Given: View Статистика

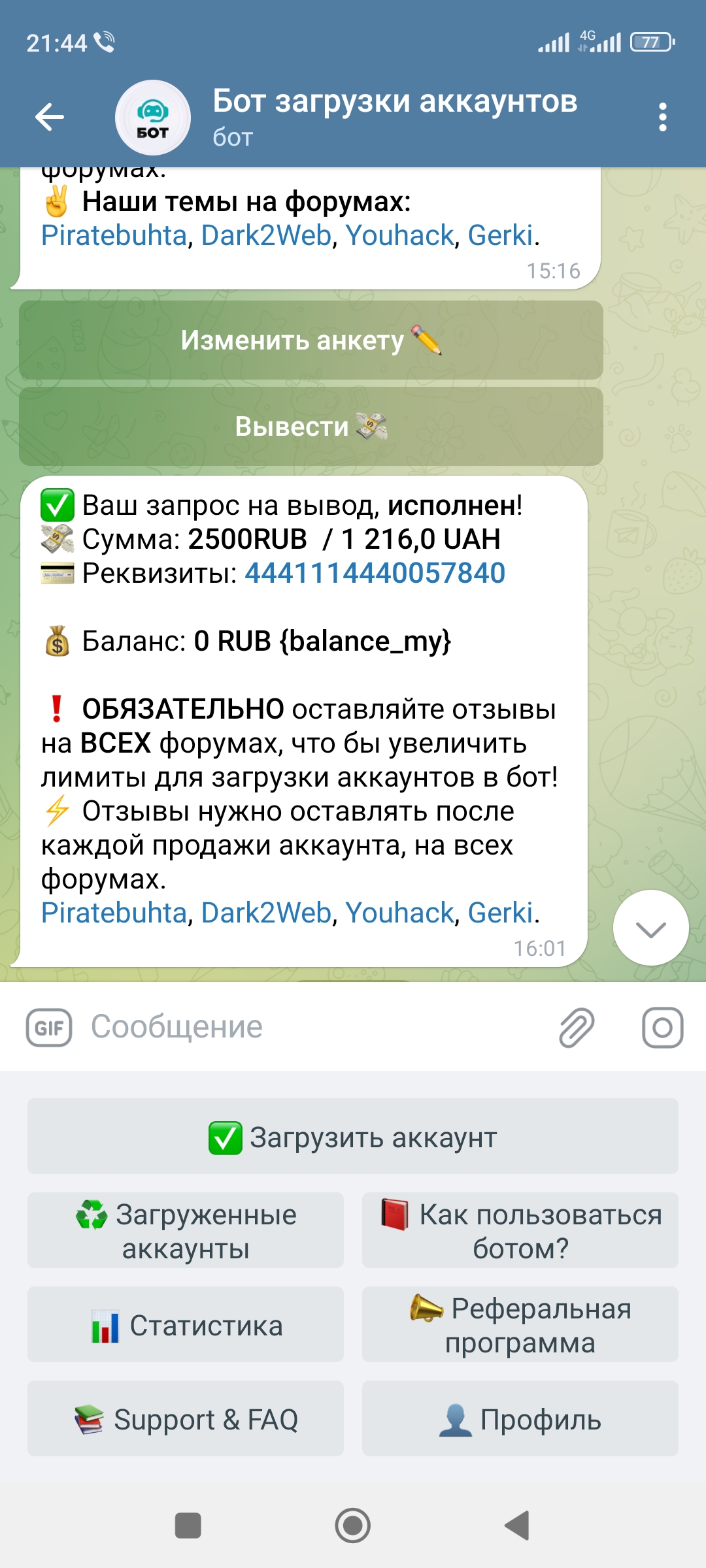Looking at the screenshot, I should point(186,1325).
